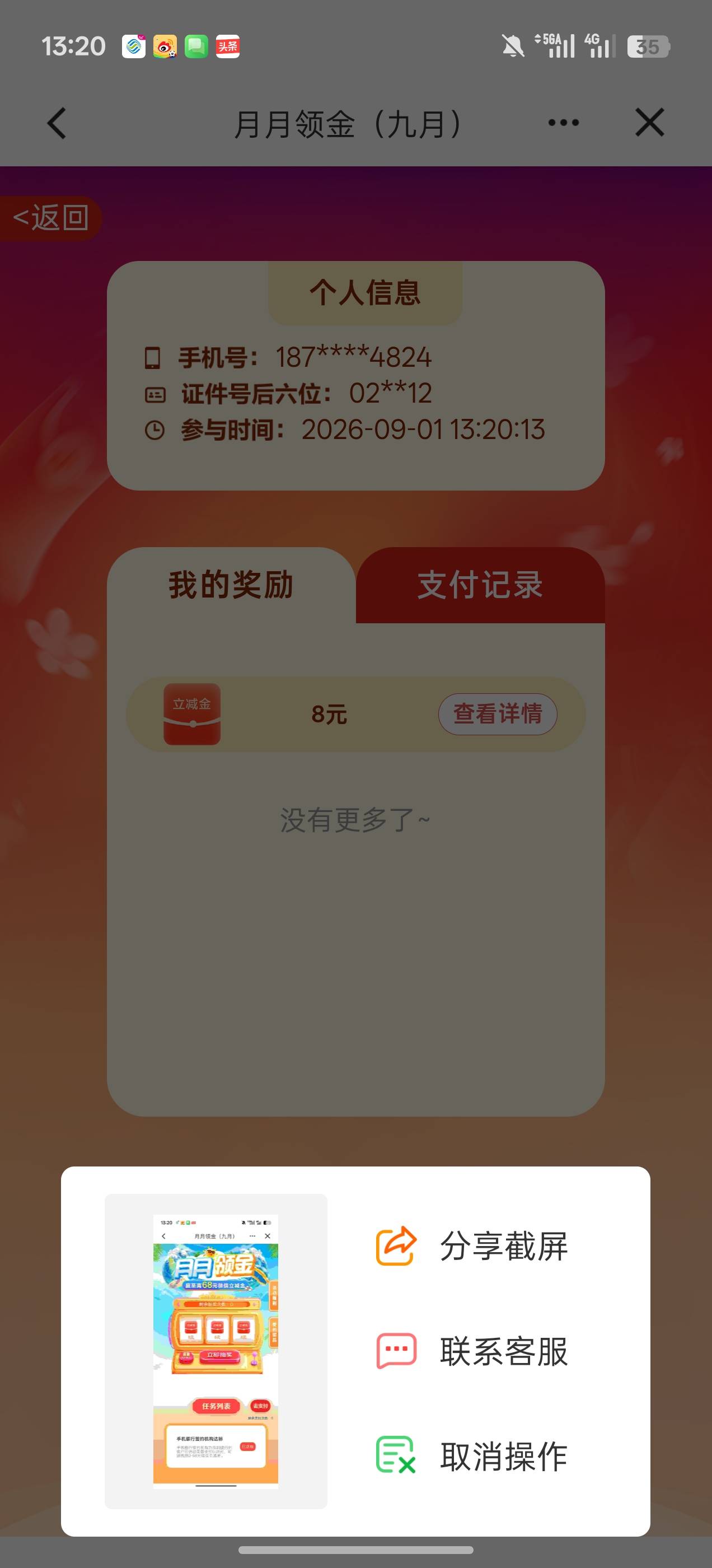Screen dimensions: 712x1568
Task: Share the screenshot via 分享截屏
Action: 472,1246
